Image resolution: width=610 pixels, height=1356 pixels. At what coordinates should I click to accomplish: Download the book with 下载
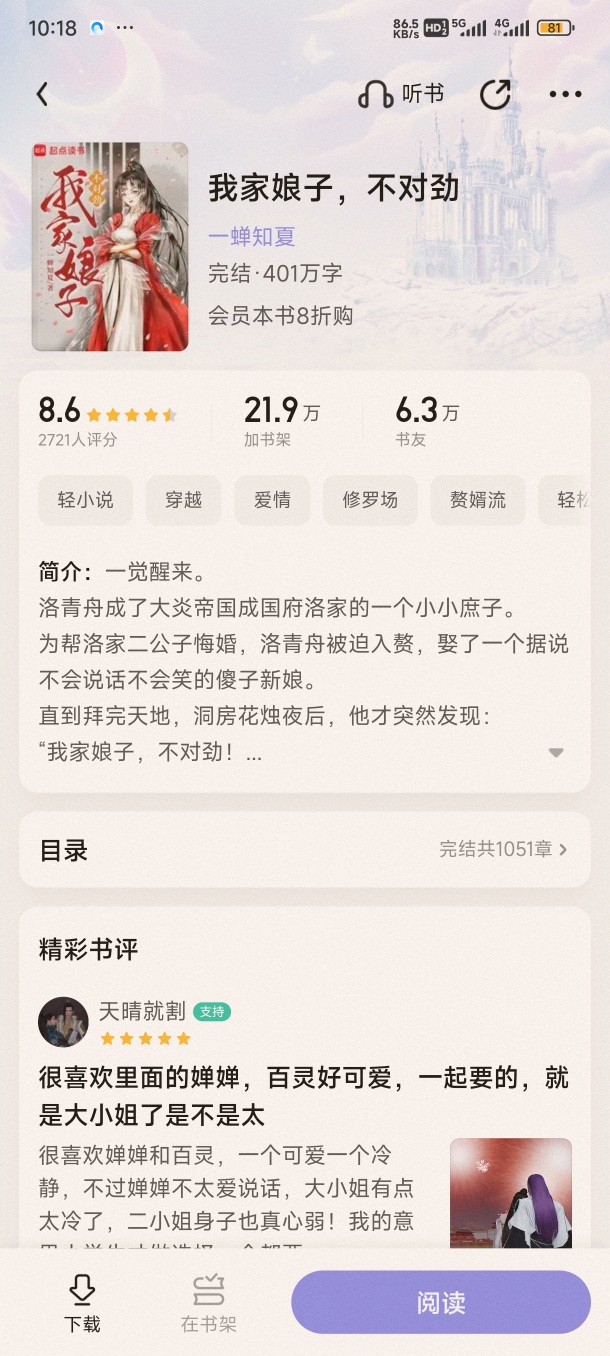click(x=82, y=1304)
